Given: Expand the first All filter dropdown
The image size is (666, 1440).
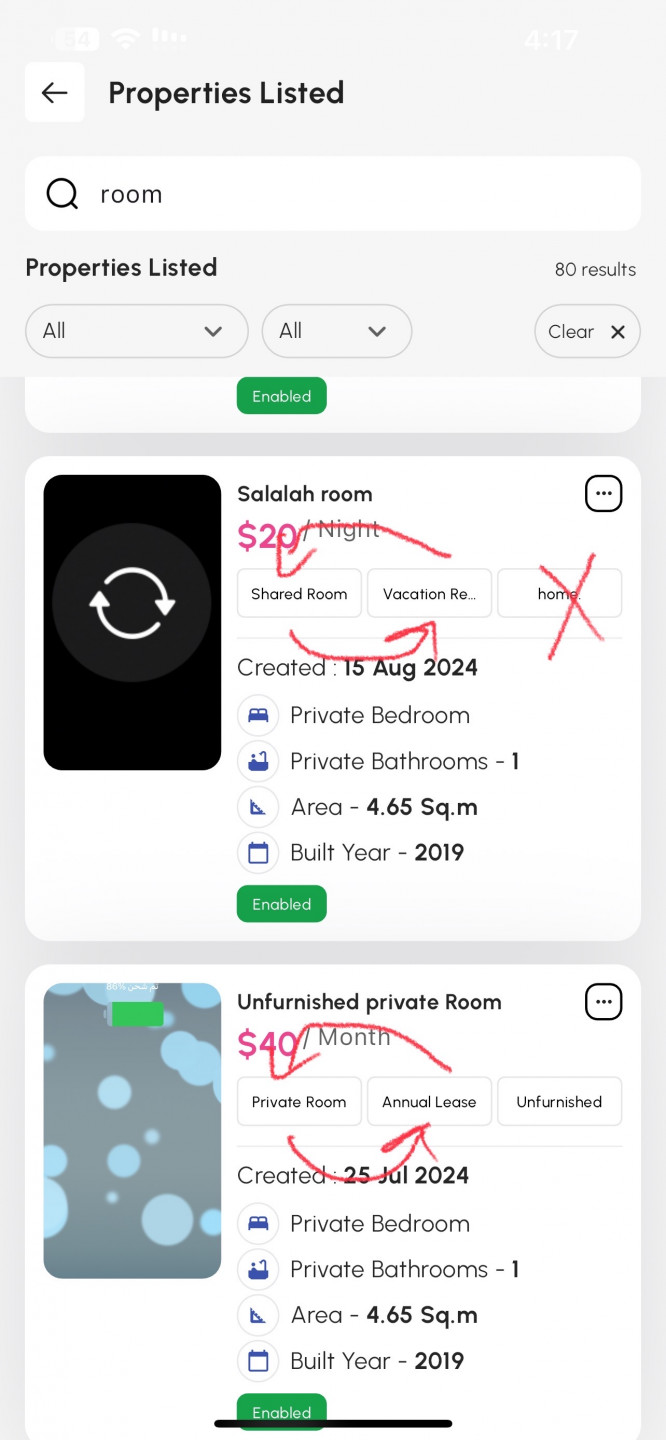Looking at the screenshot, I should click(x=136, y=331).
